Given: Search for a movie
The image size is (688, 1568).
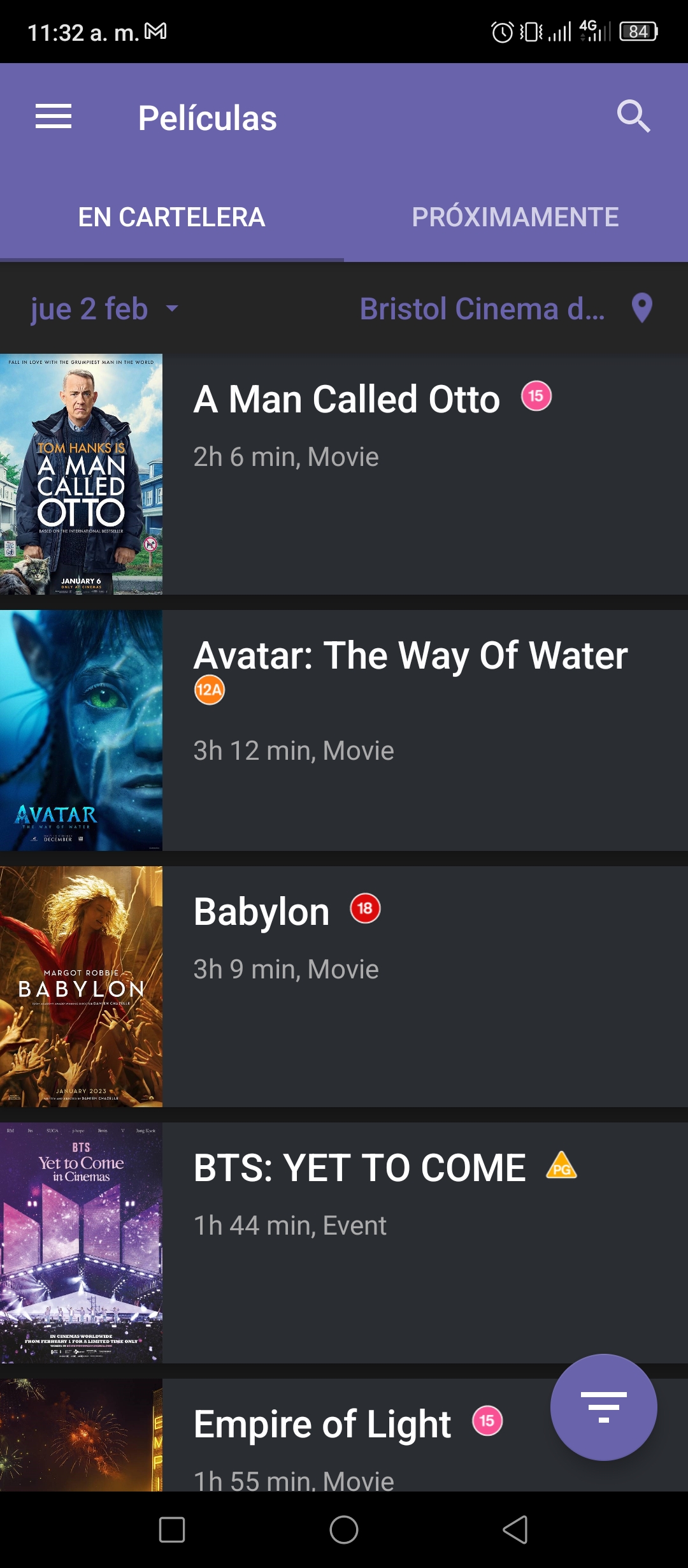Looking at the screenshot, I should [633, 117].
